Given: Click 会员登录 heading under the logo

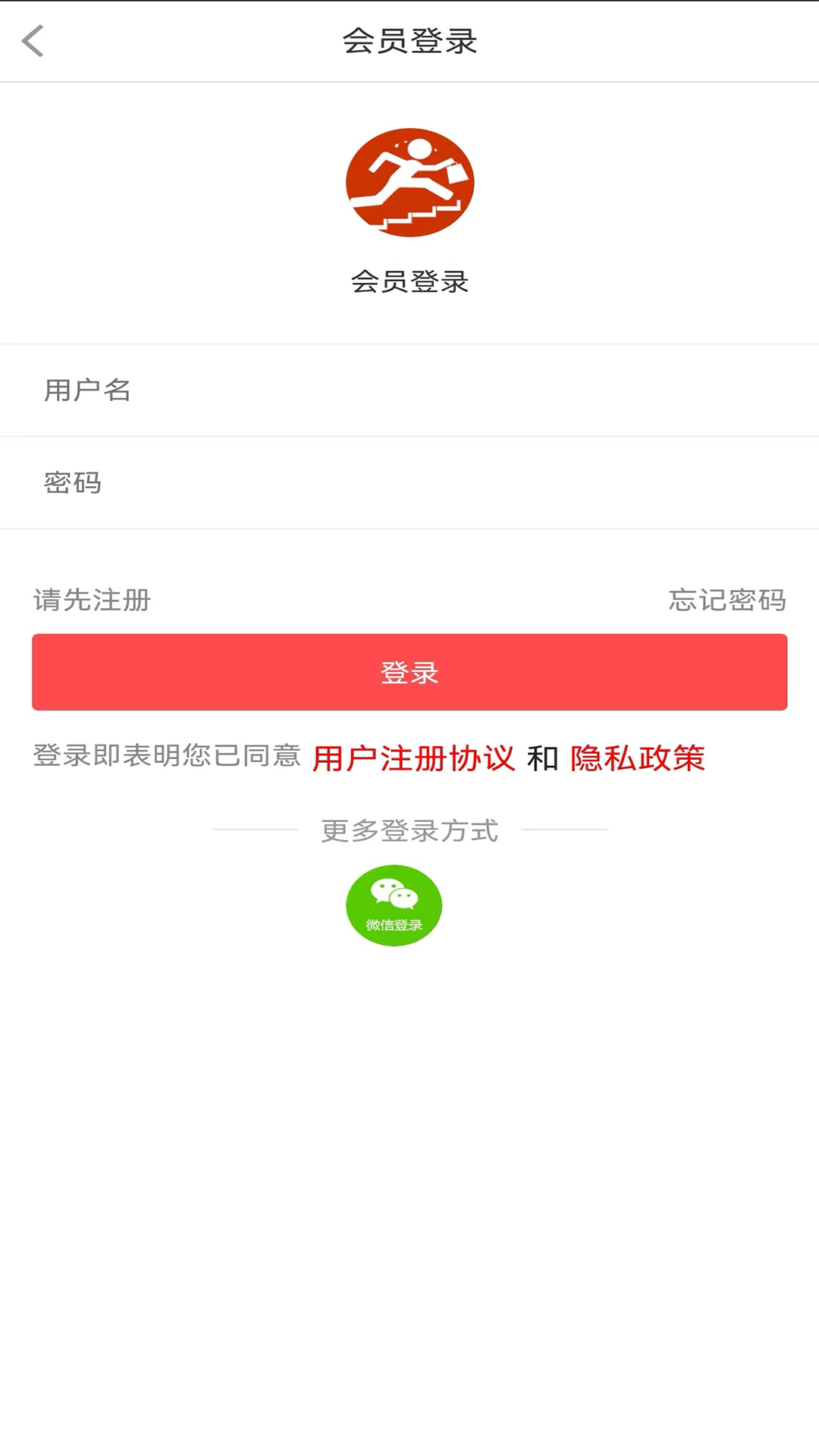Looking at the screenshot, I should [x=409, y=282].
